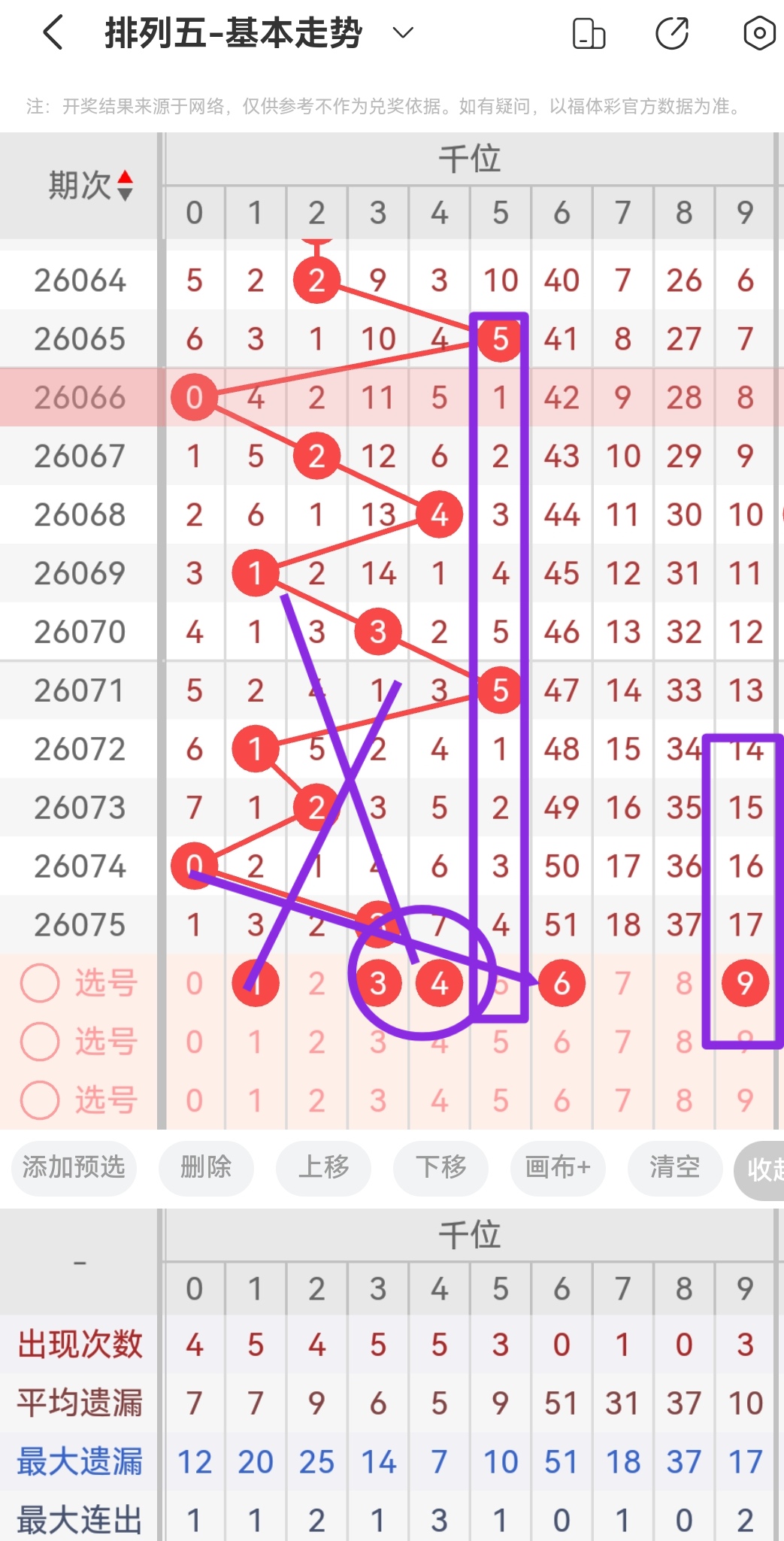This screenshot has height=1541, width=784.
Task: Clear drawings with the 清空 button
Action: [674, 1167]
